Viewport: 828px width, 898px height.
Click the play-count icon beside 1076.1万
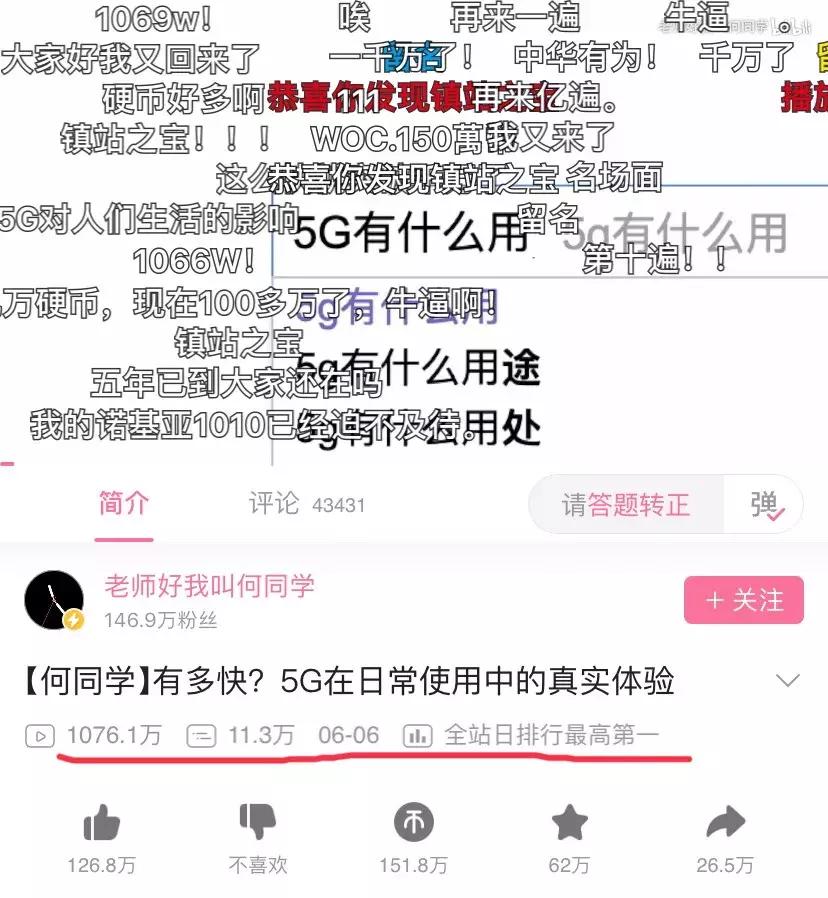40,735
